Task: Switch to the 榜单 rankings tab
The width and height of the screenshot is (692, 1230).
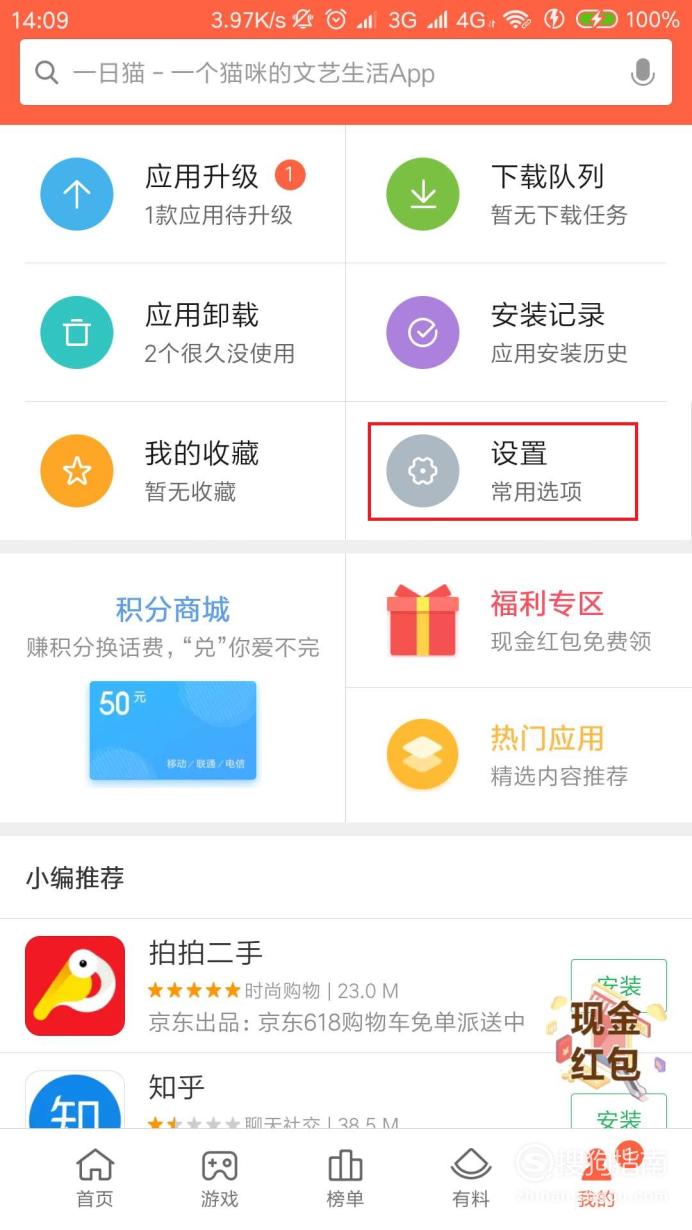Action: point(345,1179)
